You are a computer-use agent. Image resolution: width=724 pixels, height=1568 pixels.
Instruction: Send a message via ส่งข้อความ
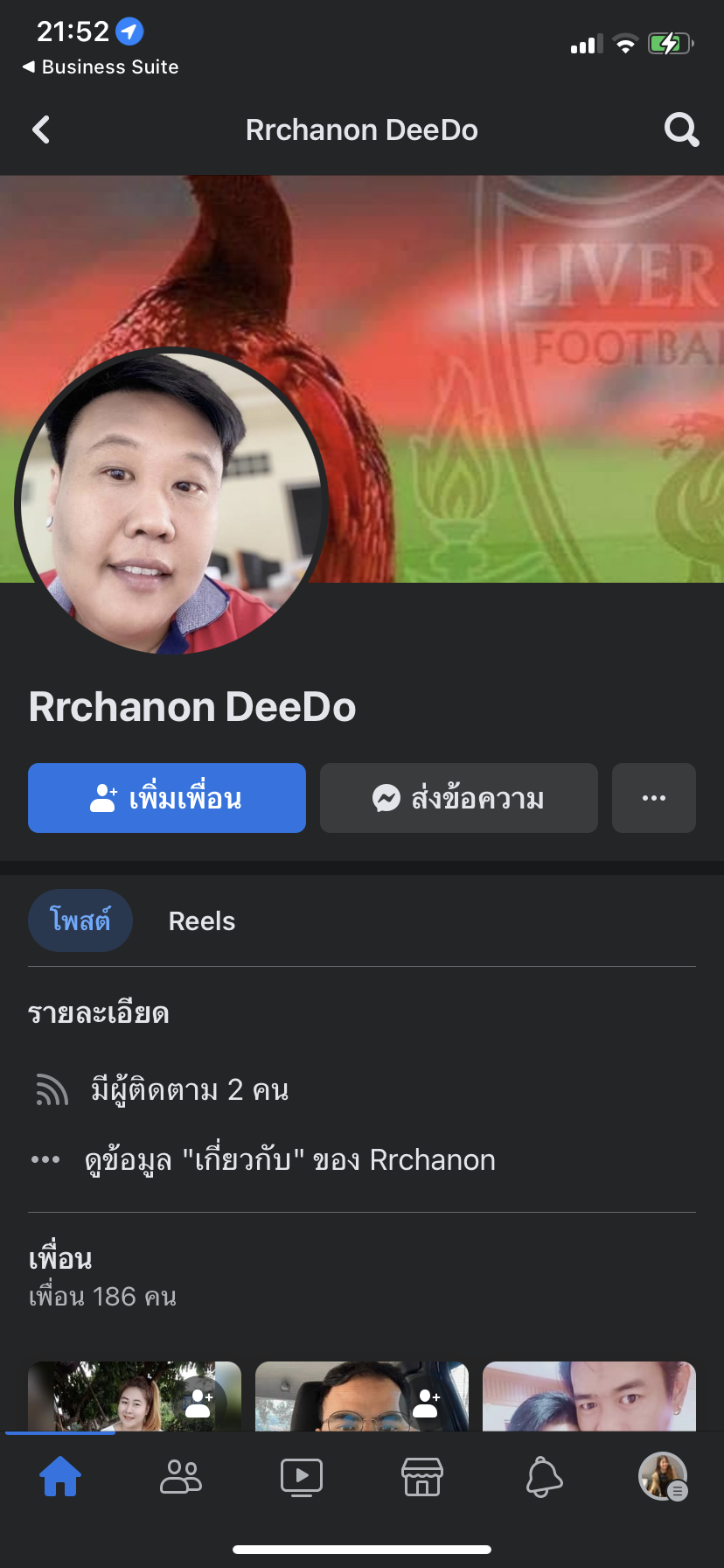click(459, 798)
